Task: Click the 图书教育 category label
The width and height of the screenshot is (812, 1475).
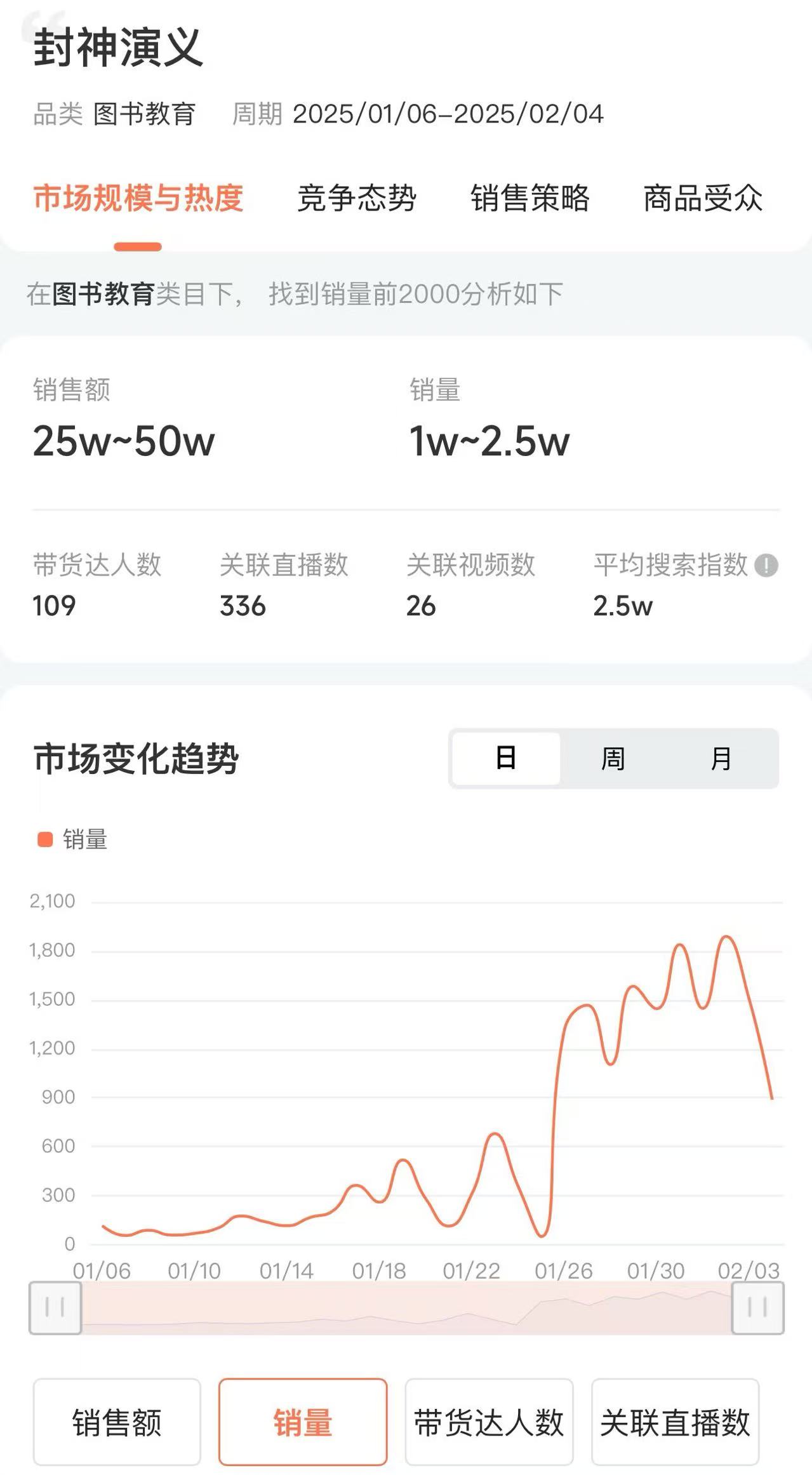Action: [145, 111]
